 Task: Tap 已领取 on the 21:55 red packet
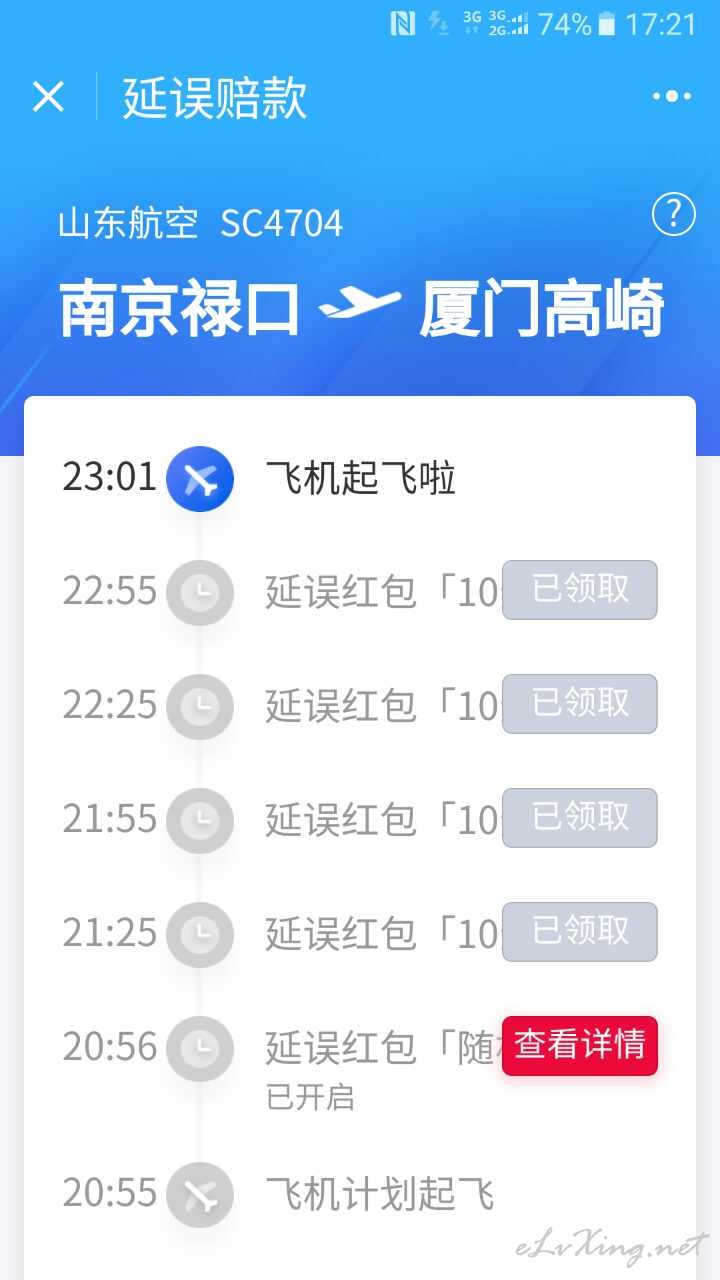[x=580, y=818]
